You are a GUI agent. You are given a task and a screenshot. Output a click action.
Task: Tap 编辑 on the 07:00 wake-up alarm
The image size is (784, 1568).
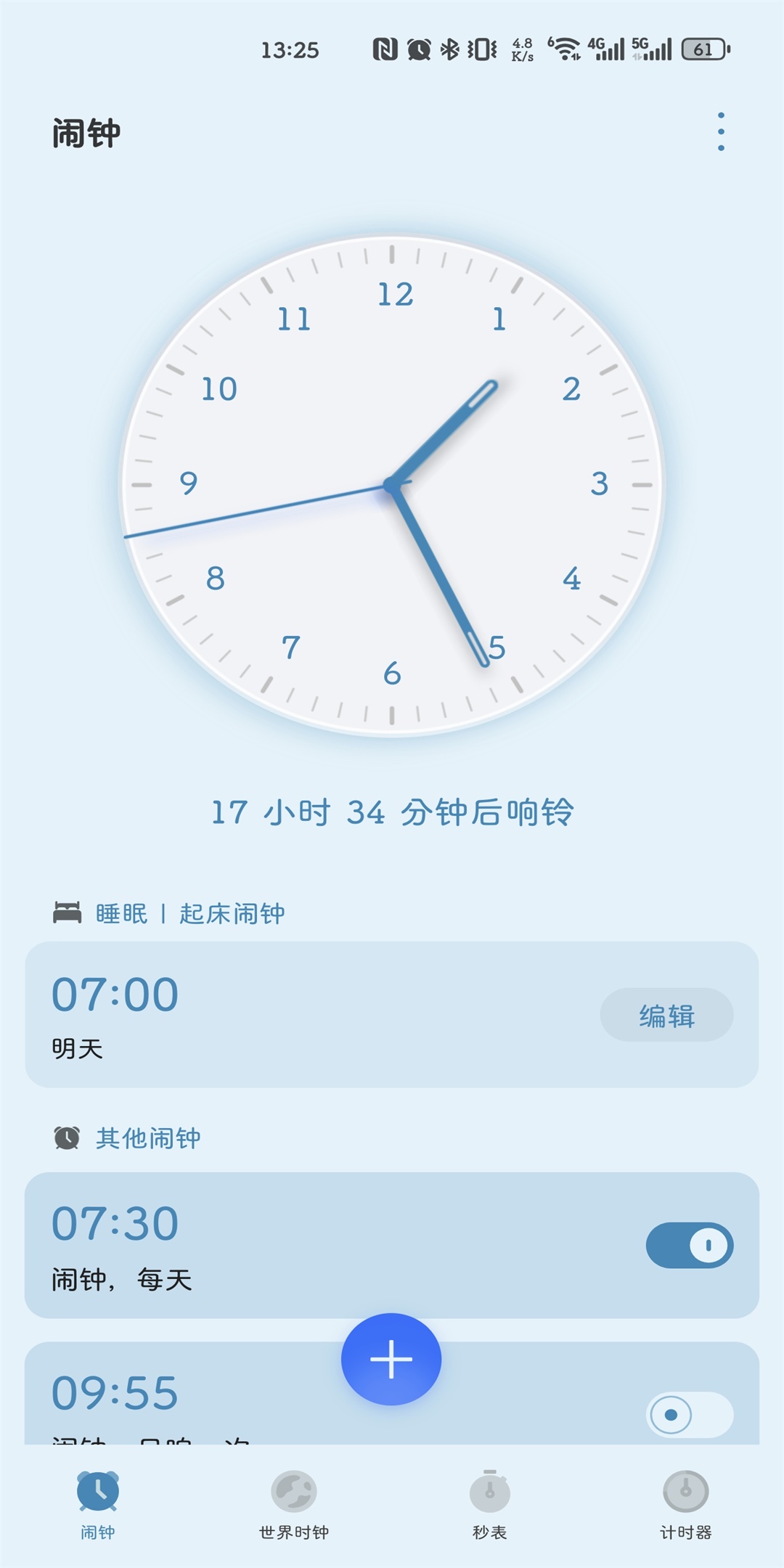[666, 1015]
